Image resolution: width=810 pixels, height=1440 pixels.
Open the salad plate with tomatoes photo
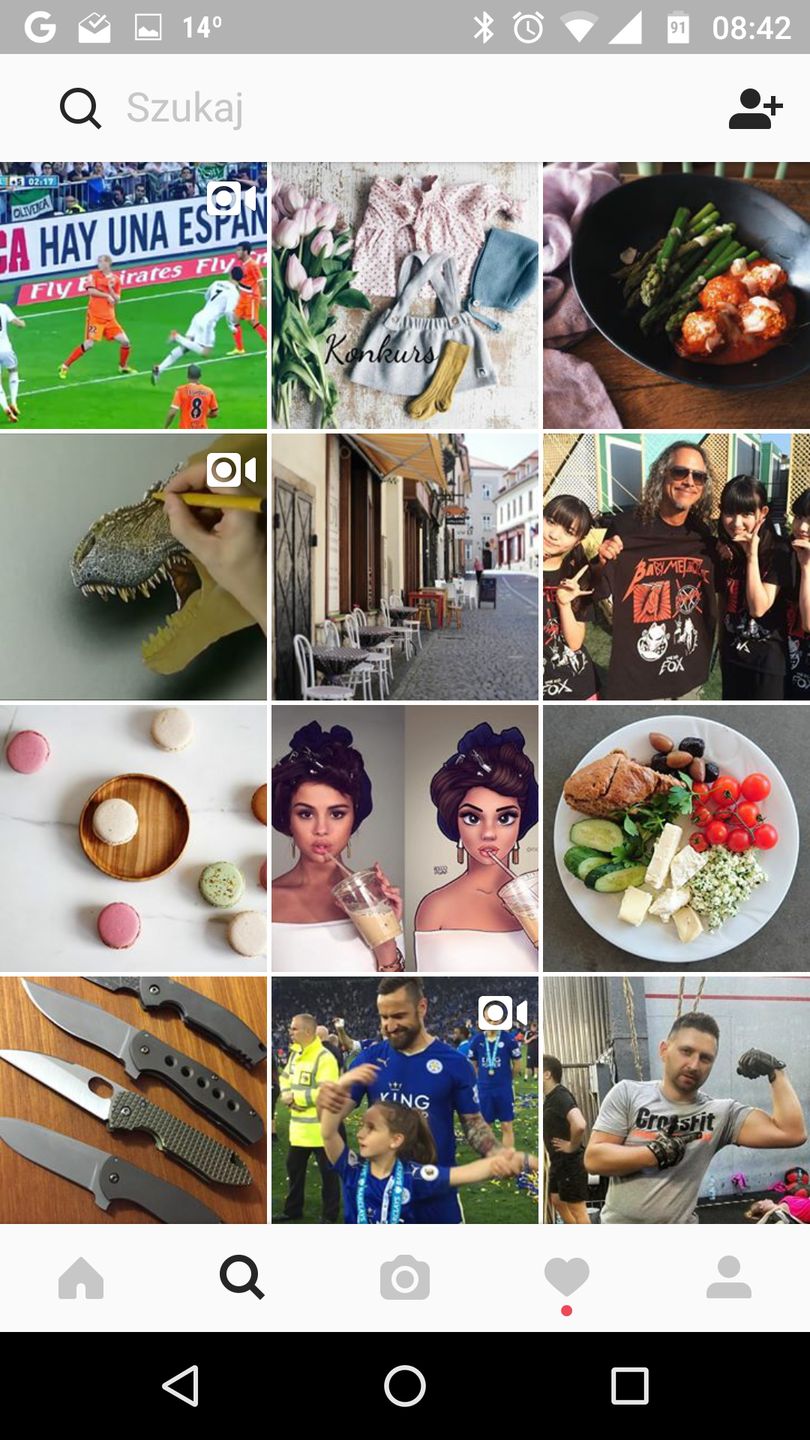(x=676, y=838)
